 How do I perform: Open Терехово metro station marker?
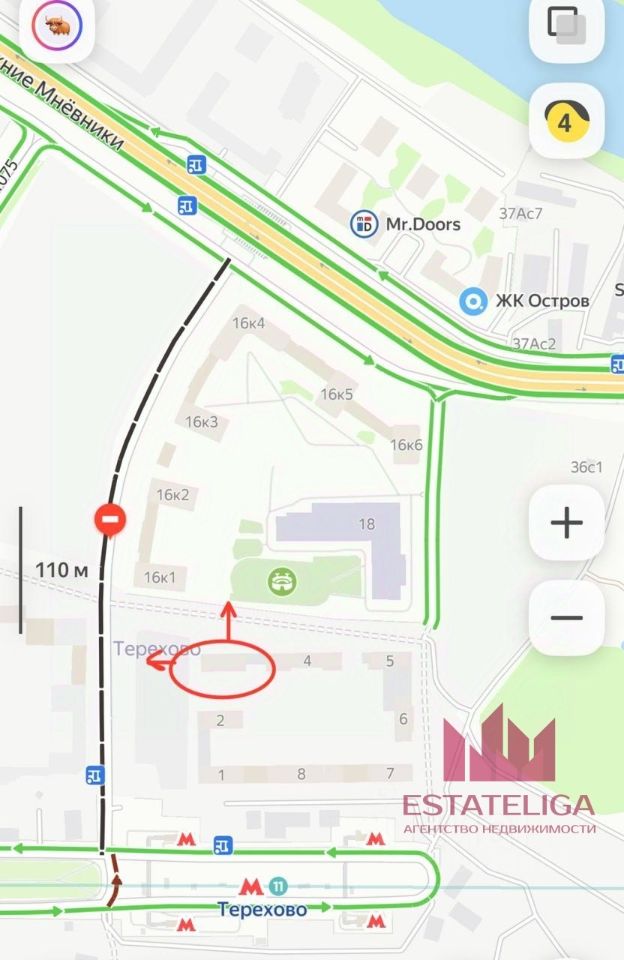[252, 886]
